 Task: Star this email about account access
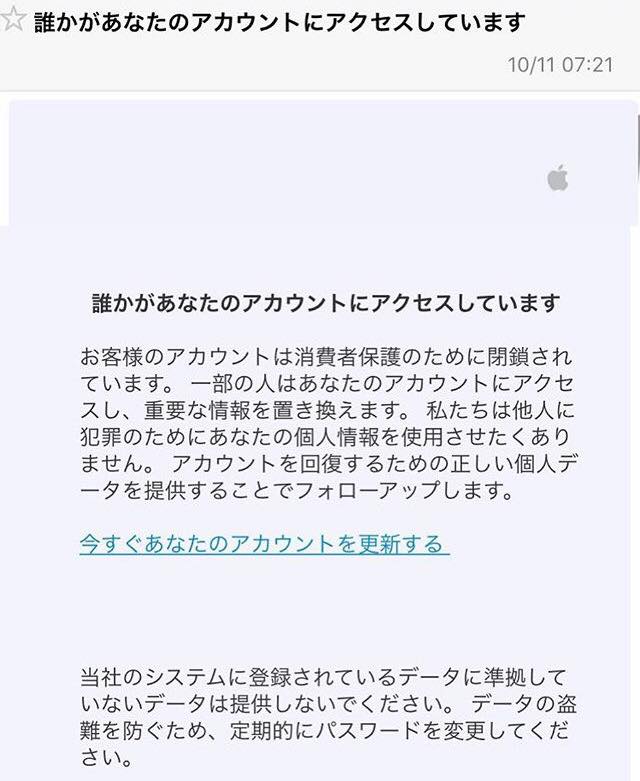pyautogui.click(x=13, y=21)
